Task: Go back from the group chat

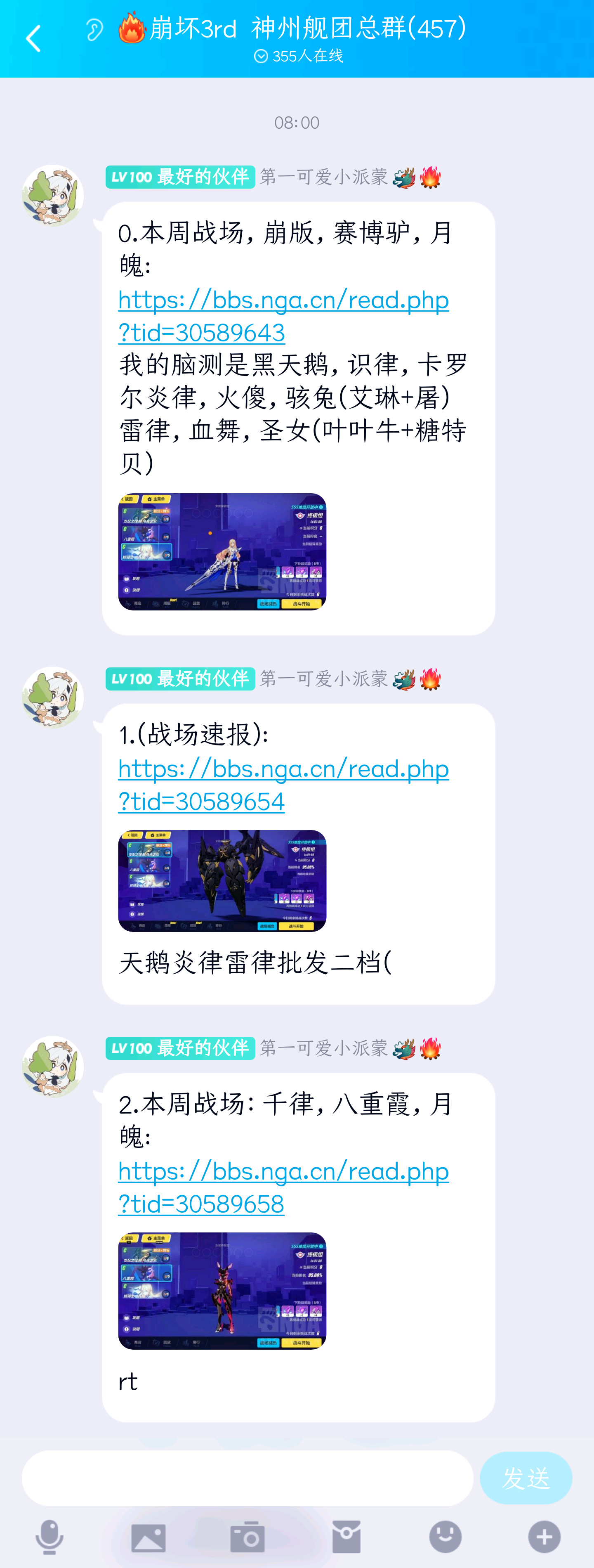Action: (33, 39)
